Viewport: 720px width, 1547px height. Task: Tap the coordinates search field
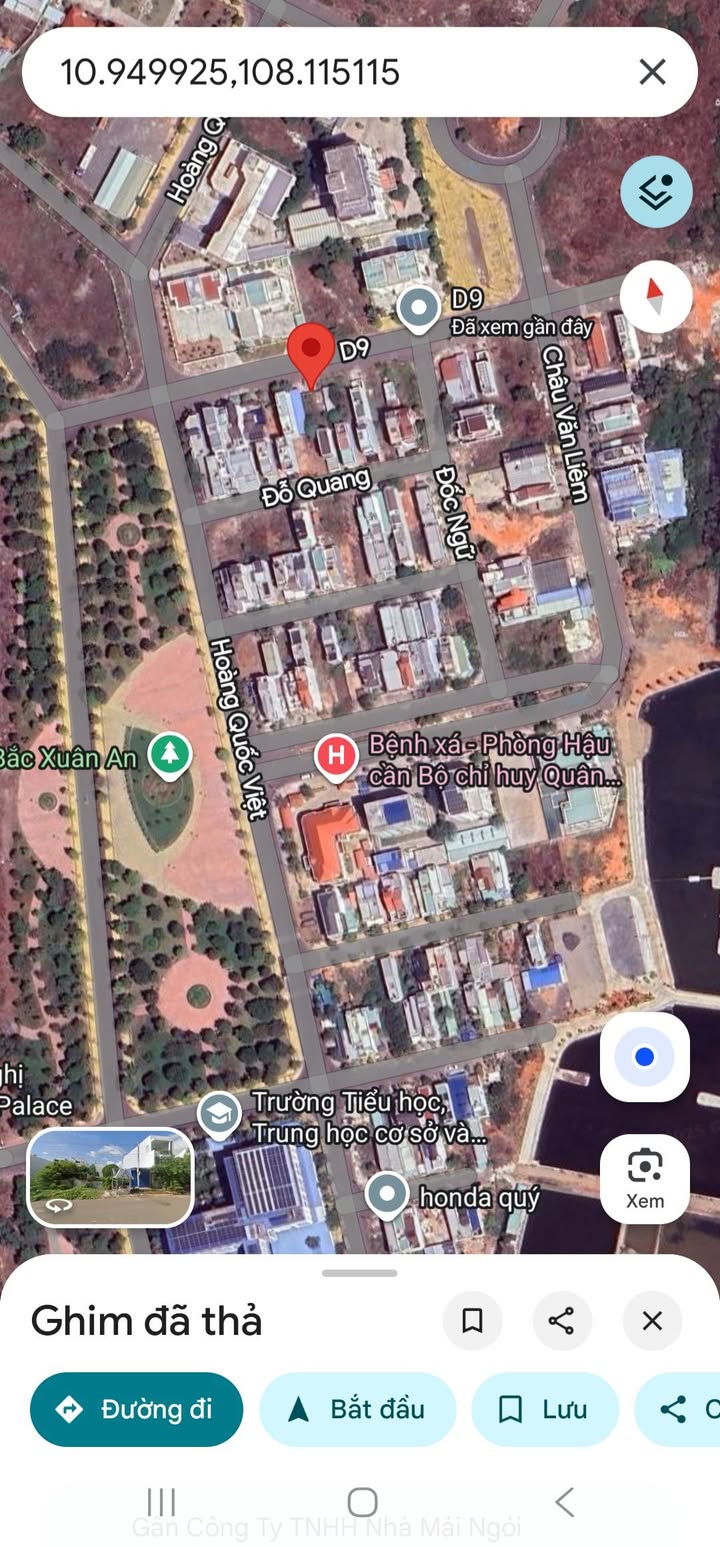(x=330, y=72)
